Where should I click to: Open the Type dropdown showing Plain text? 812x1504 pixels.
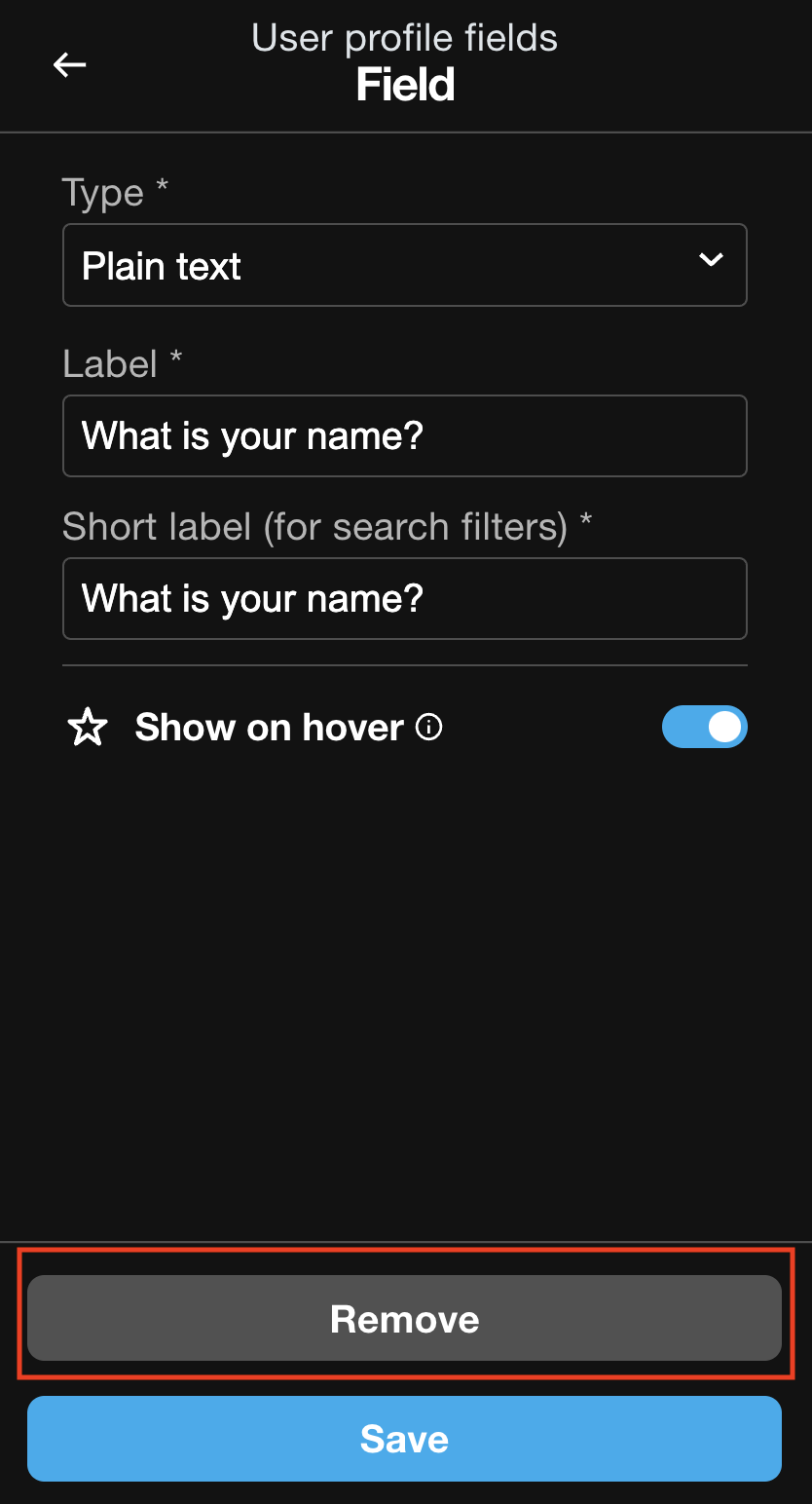[x=404, y=265]
